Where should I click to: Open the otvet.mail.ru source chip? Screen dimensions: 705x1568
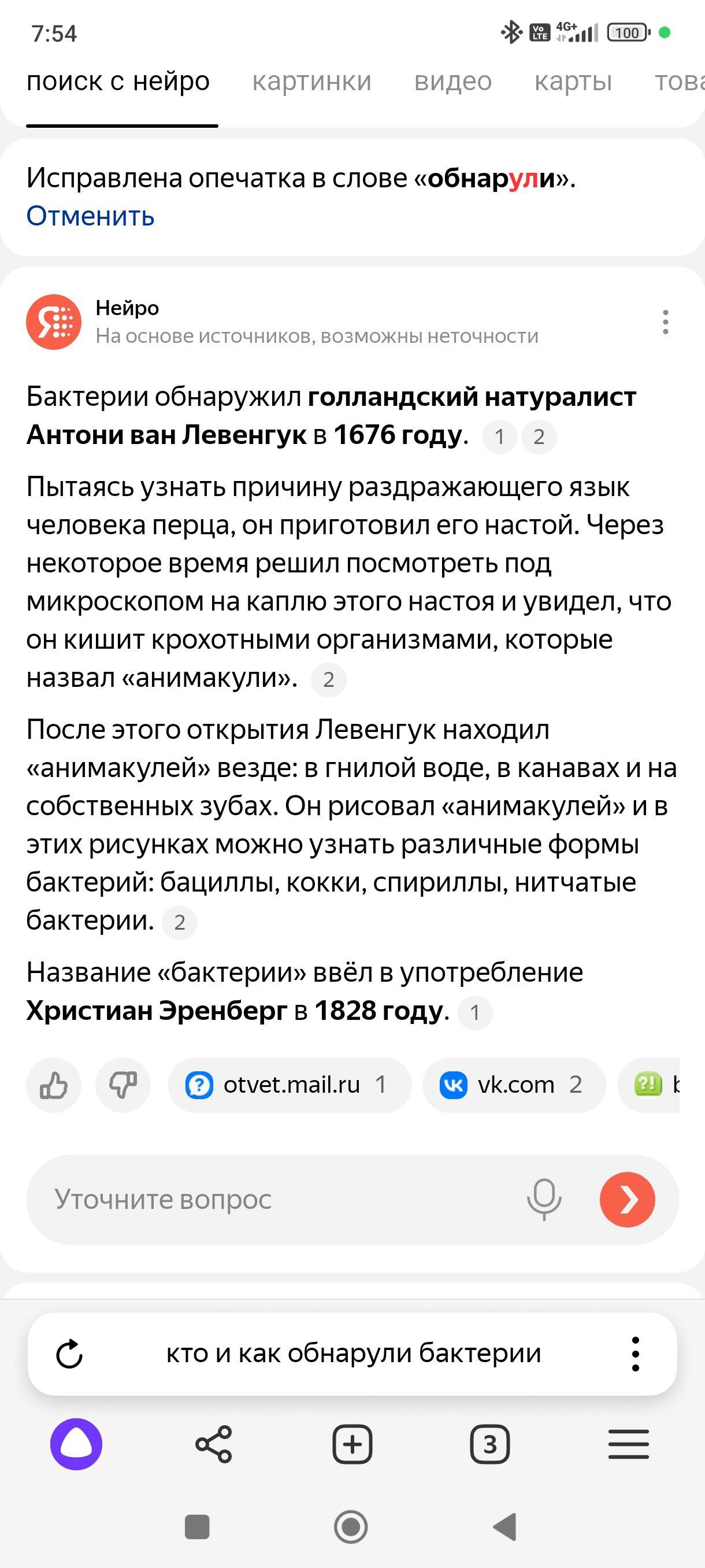[x=290, y=1085]
